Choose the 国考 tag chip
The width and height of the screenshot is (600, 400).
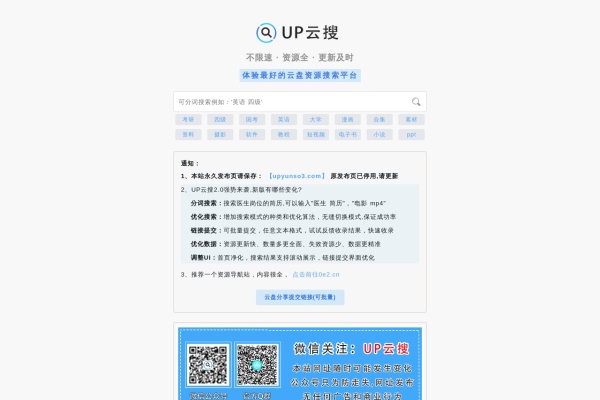pos(251,119)
